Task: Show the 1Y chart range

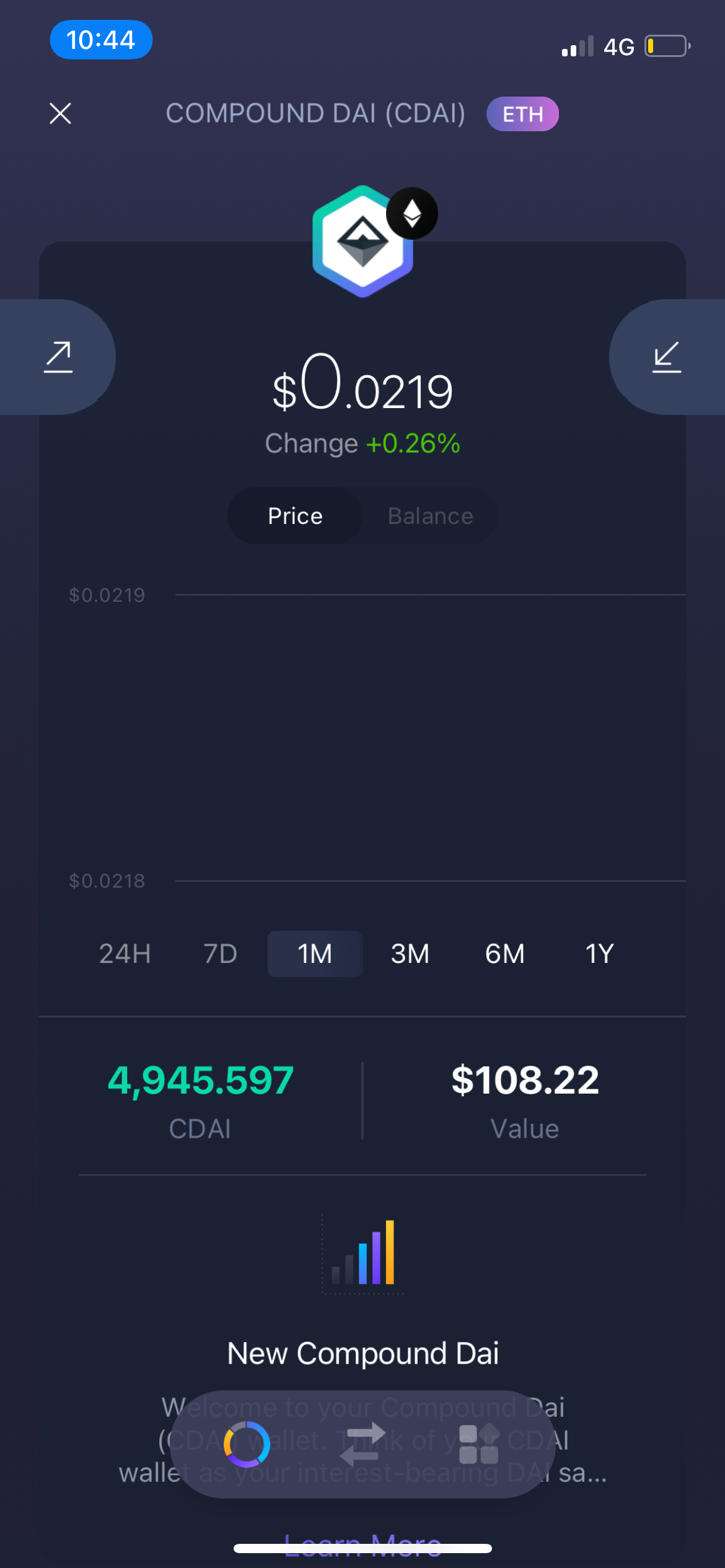Action: coord(600,954)
